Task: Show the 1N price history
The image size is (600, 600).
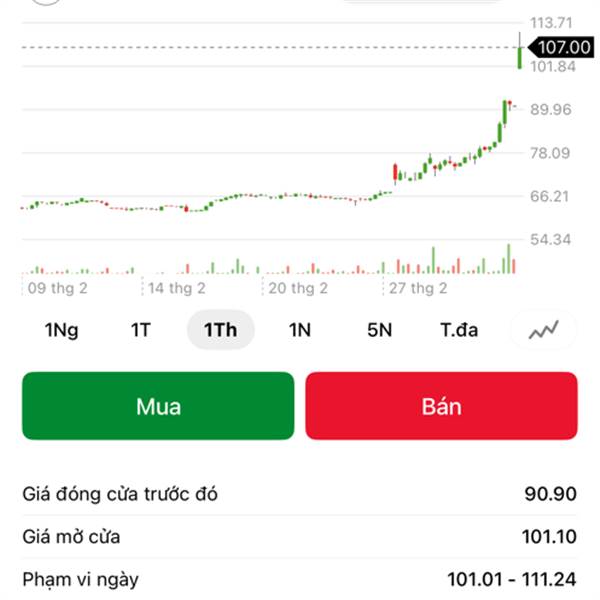Action: pos(300,330)
